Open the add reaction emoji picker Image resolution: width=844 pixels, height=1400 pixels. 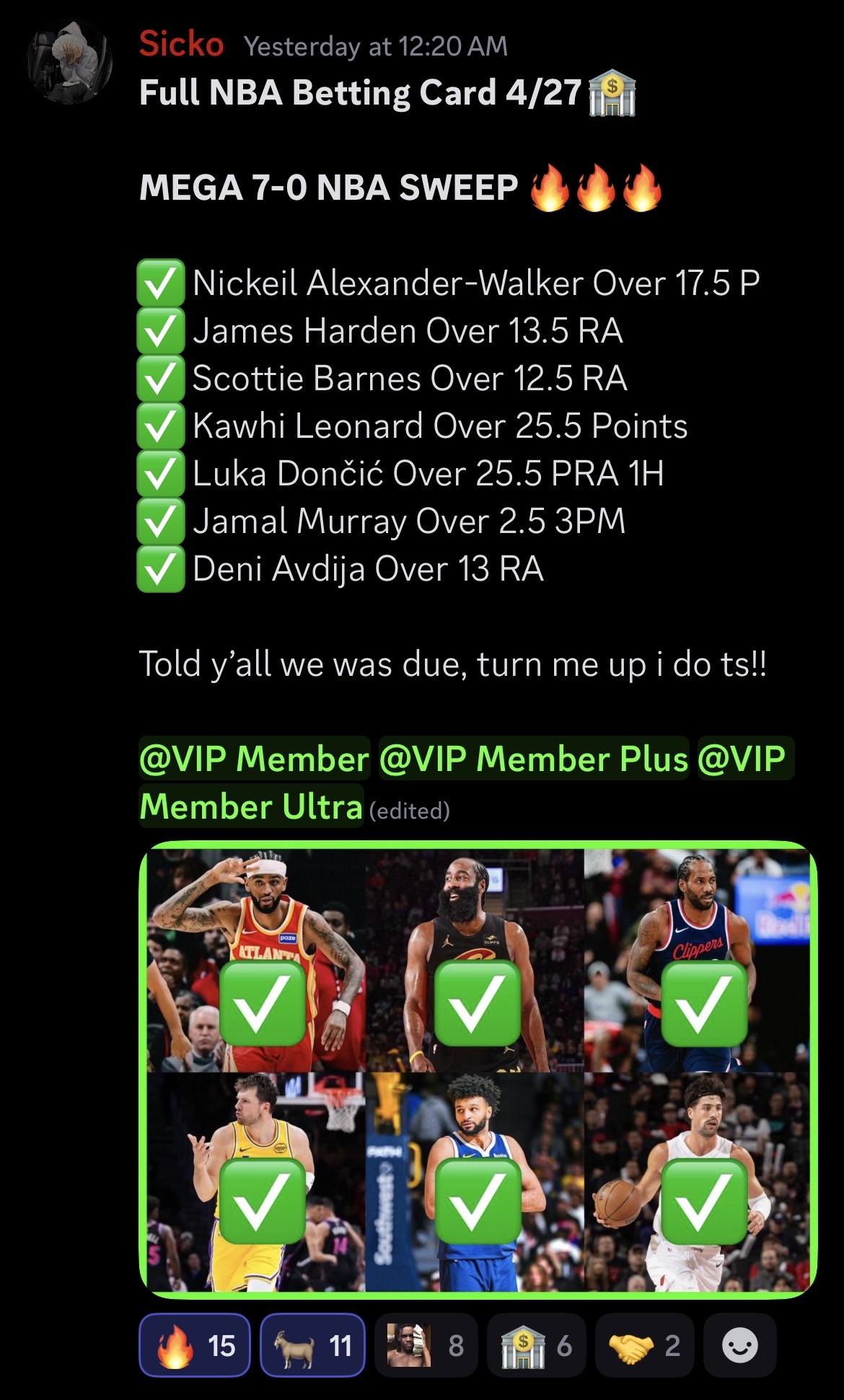click(739, 1345)
